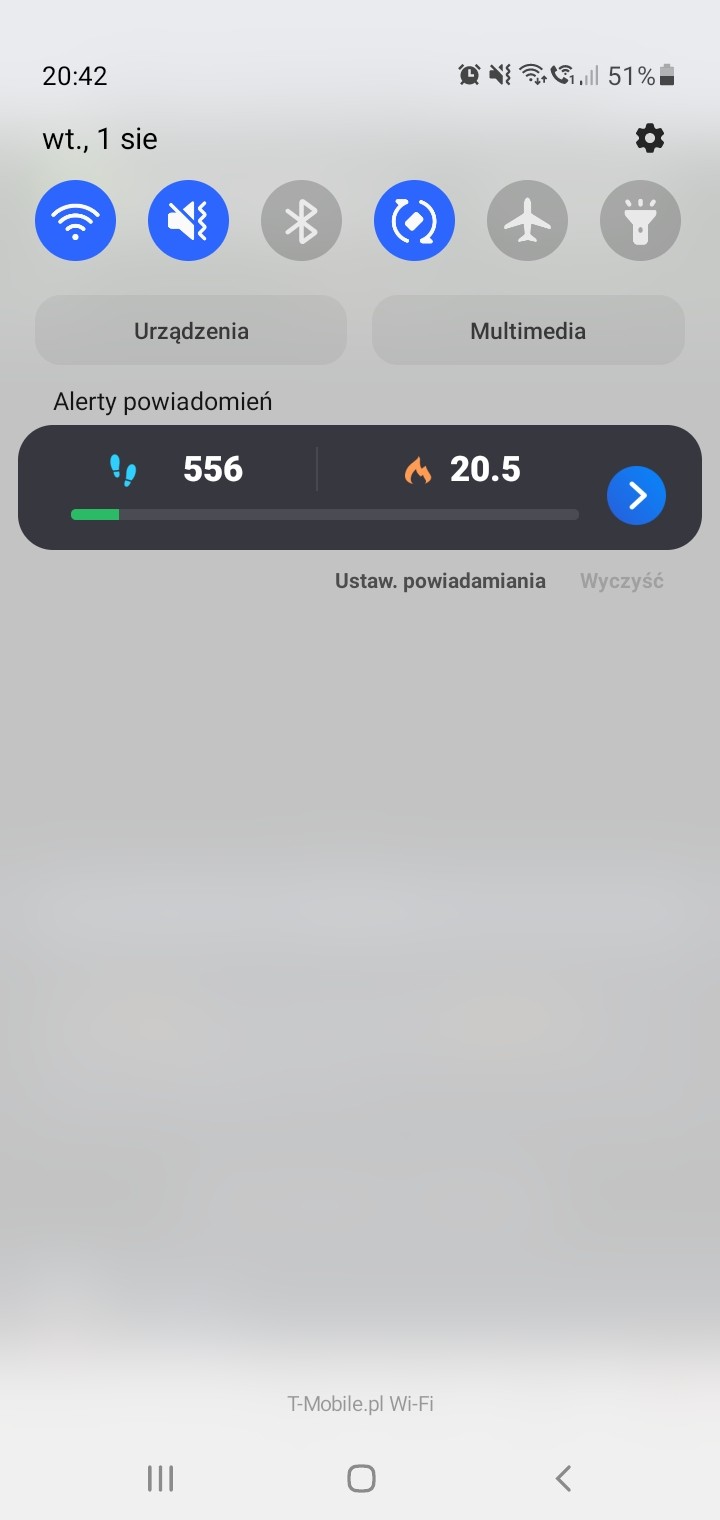This screenshot has height=1520, width=720.
Task: Open settings via the gear icon
Action: pos(650,138)
